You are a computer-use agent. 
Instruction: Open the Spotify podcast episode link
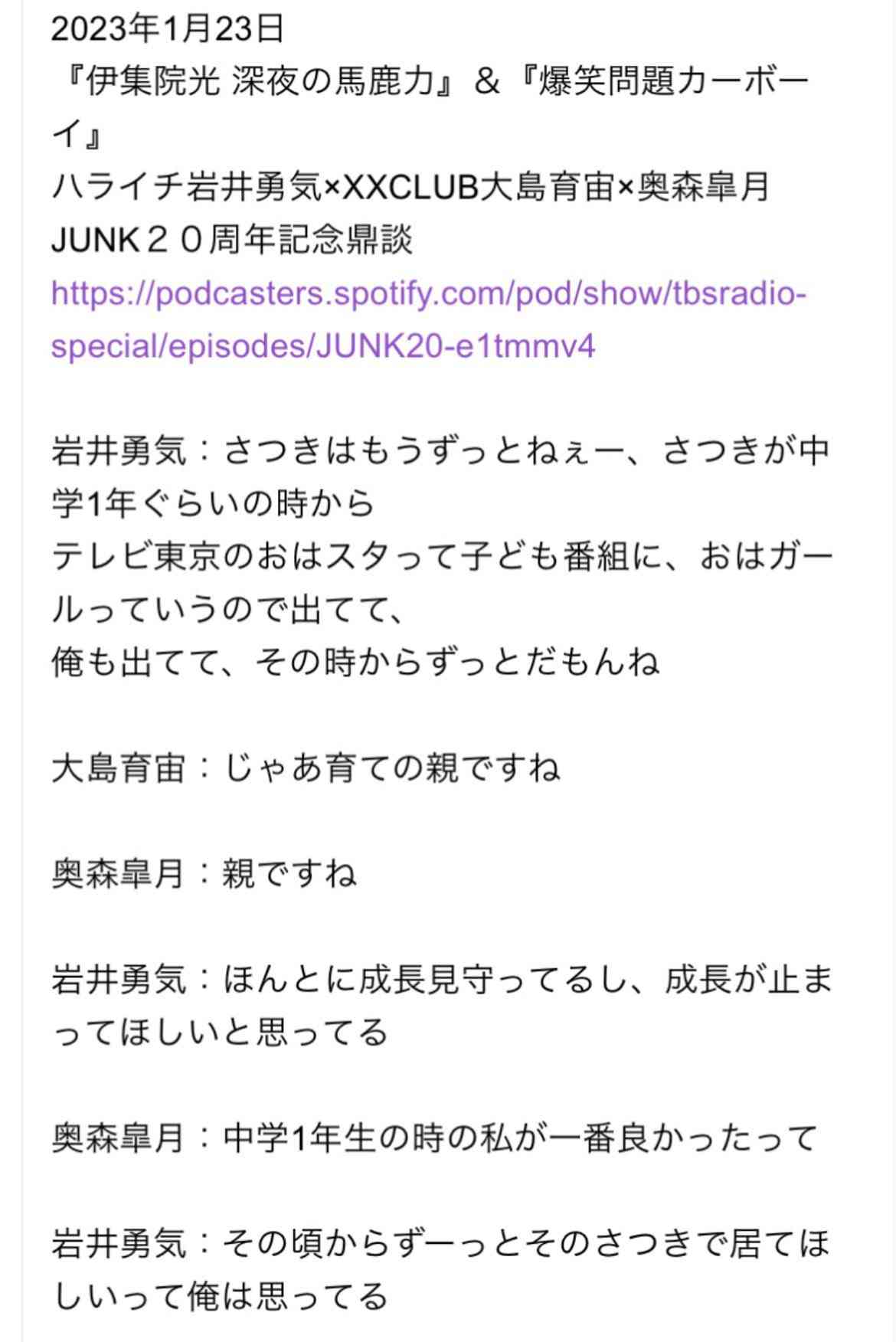coord(427,295)
